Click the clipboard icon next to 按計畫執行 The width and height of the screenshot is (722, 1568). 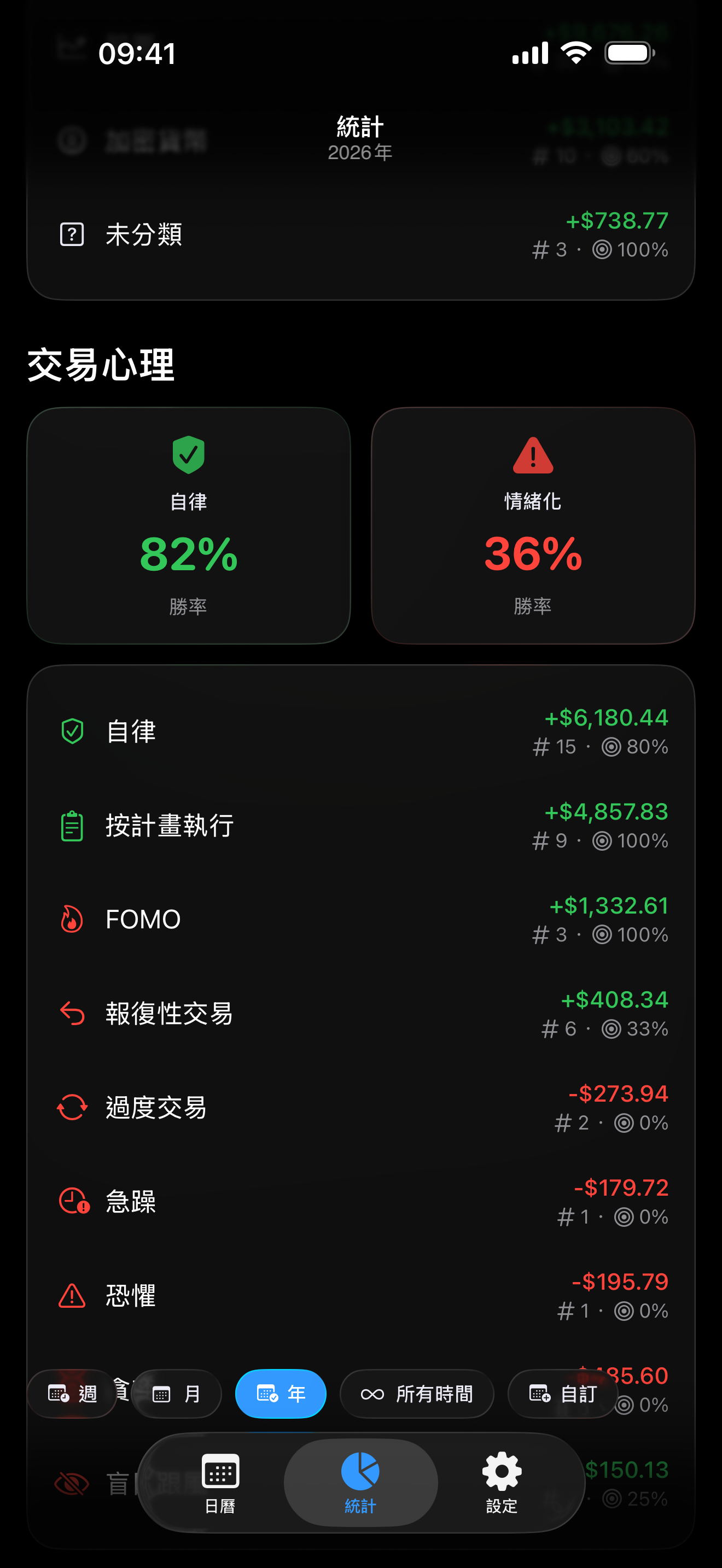tap(71, 826)
